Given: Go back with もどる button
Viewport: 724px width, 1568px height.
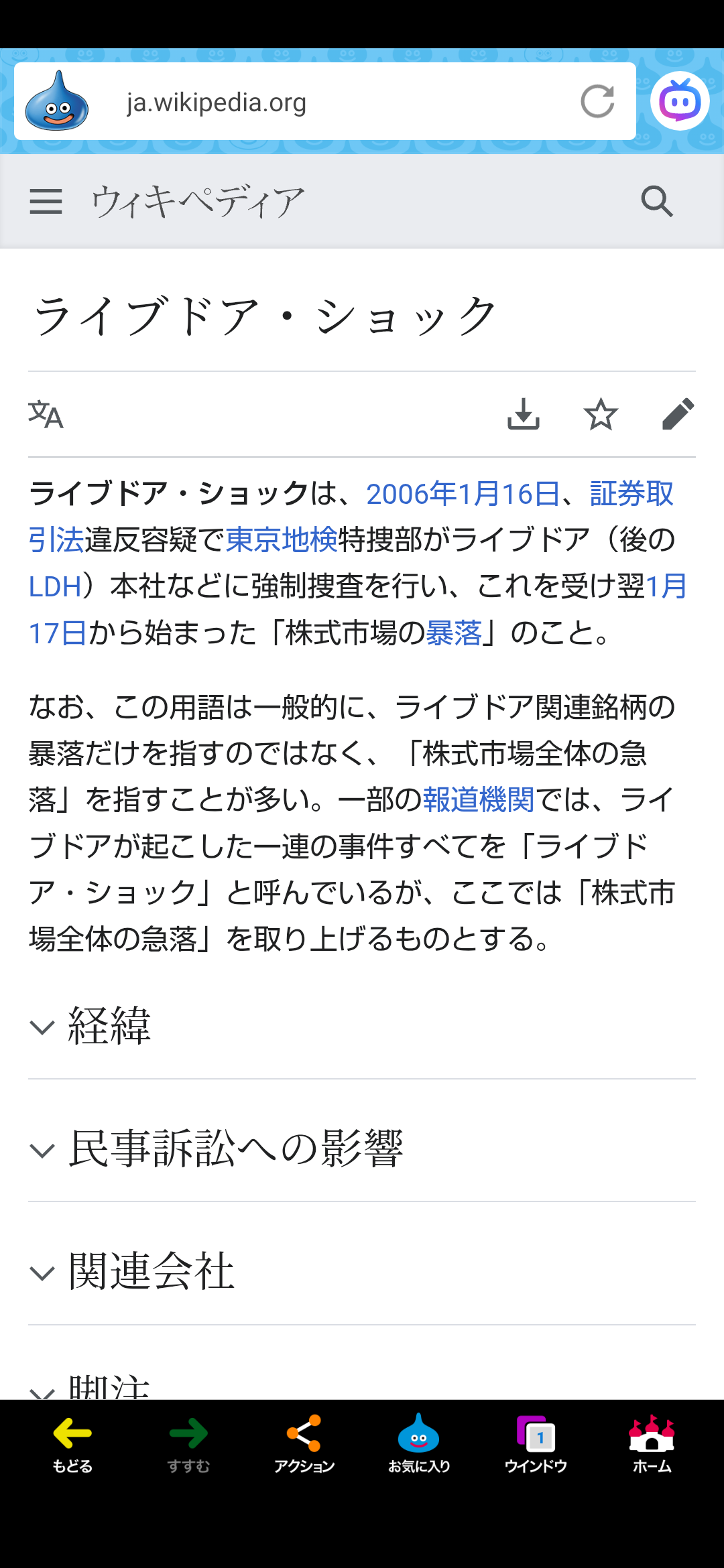Looking at the screenshot, I should click(x=72, y=1444).
